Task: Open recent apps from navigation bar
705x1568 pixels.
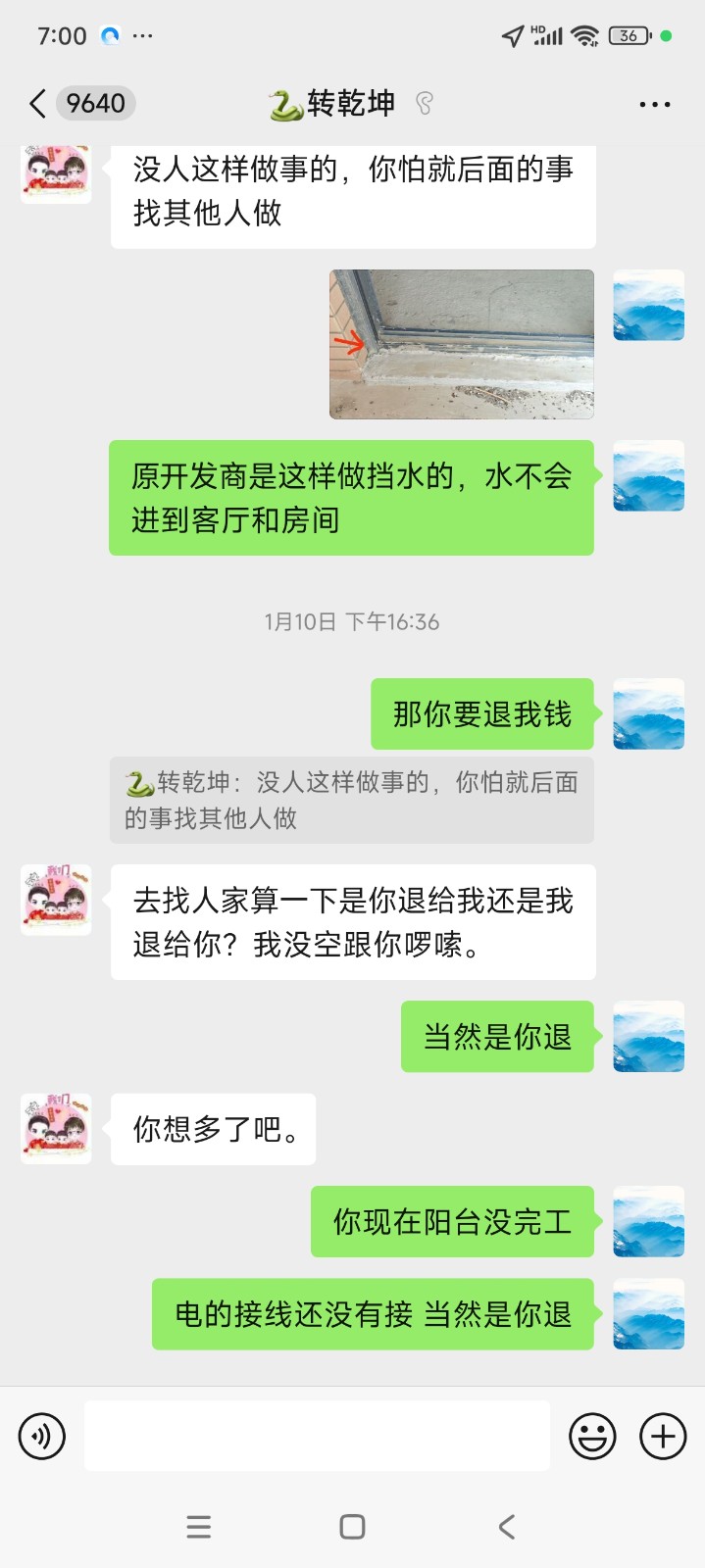Action: pyautogui.click(x=198, y=1526)
